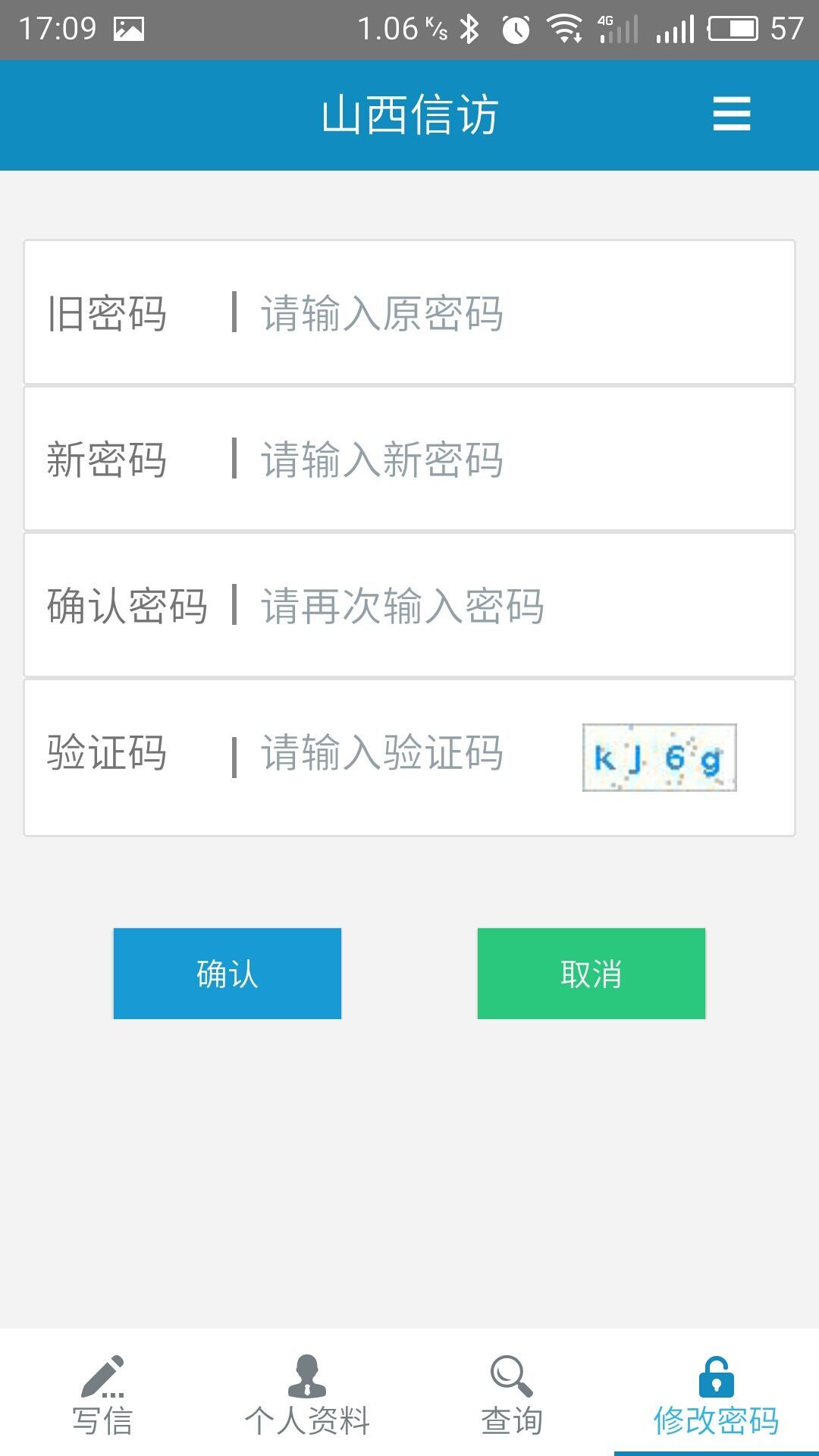Switch to the 写信 tab

click(102, 1397)
